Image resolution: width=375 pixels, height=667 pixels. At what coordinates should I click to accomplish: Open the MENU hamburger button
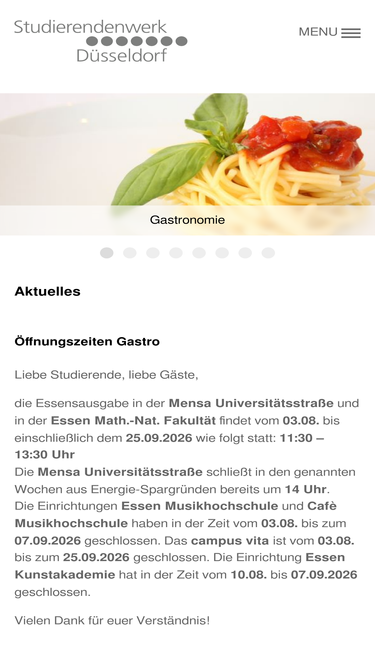tap(330, 32)
